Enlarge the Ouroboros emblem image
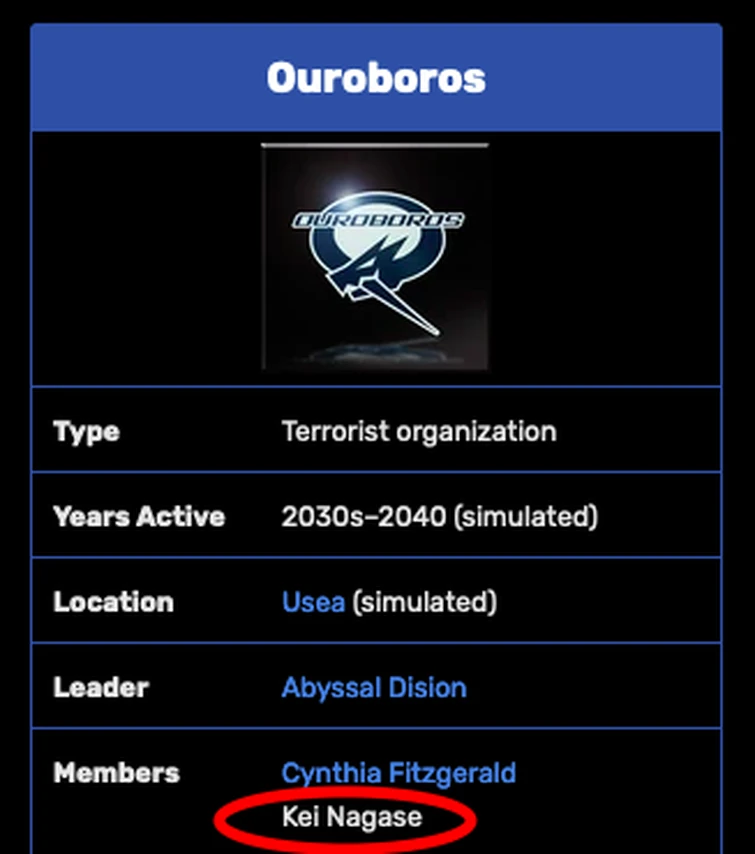Screen dimensions: 755x854 point(375,258)
